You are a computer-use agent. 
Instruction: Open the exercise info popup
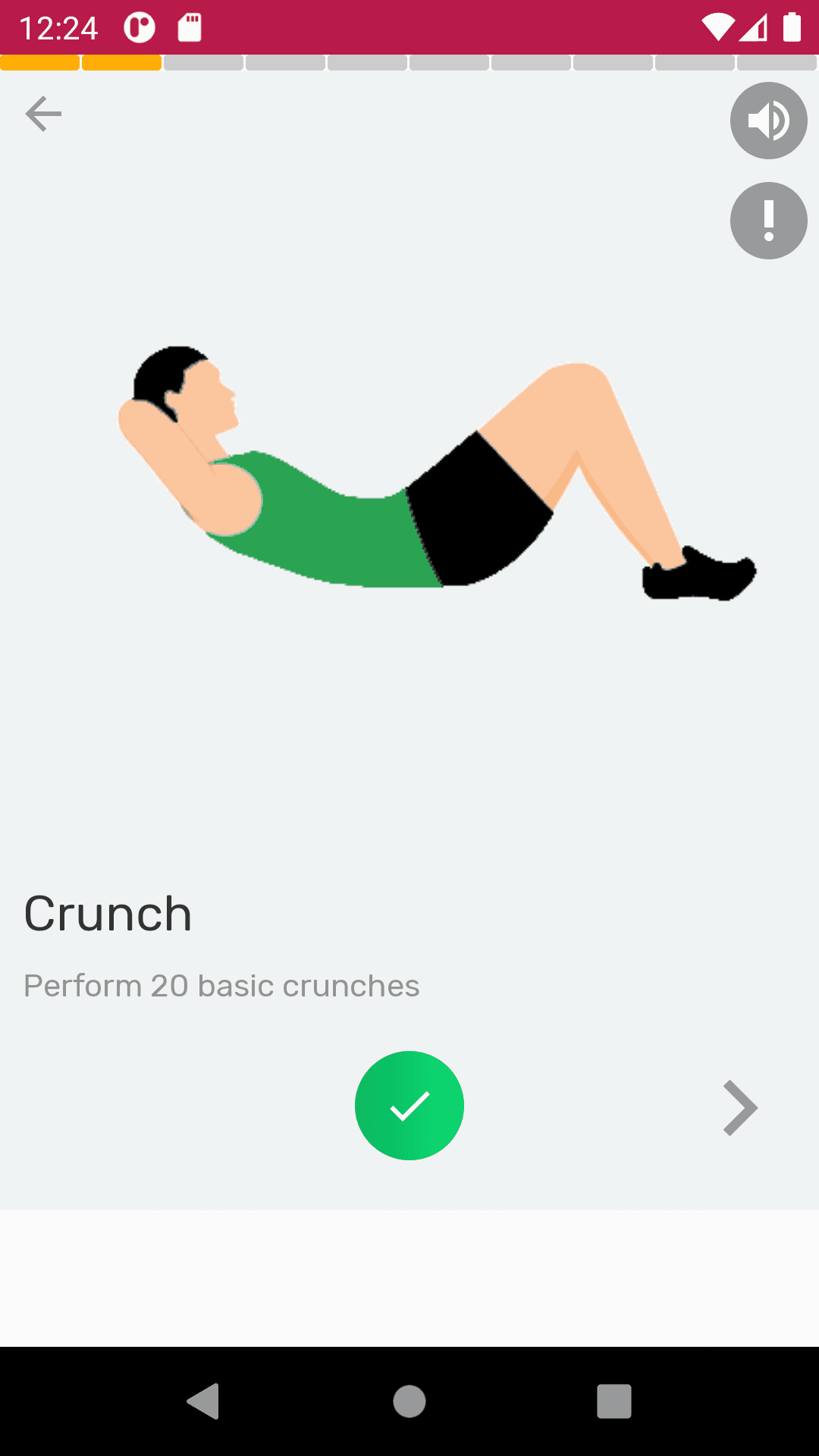click(768, 221)
